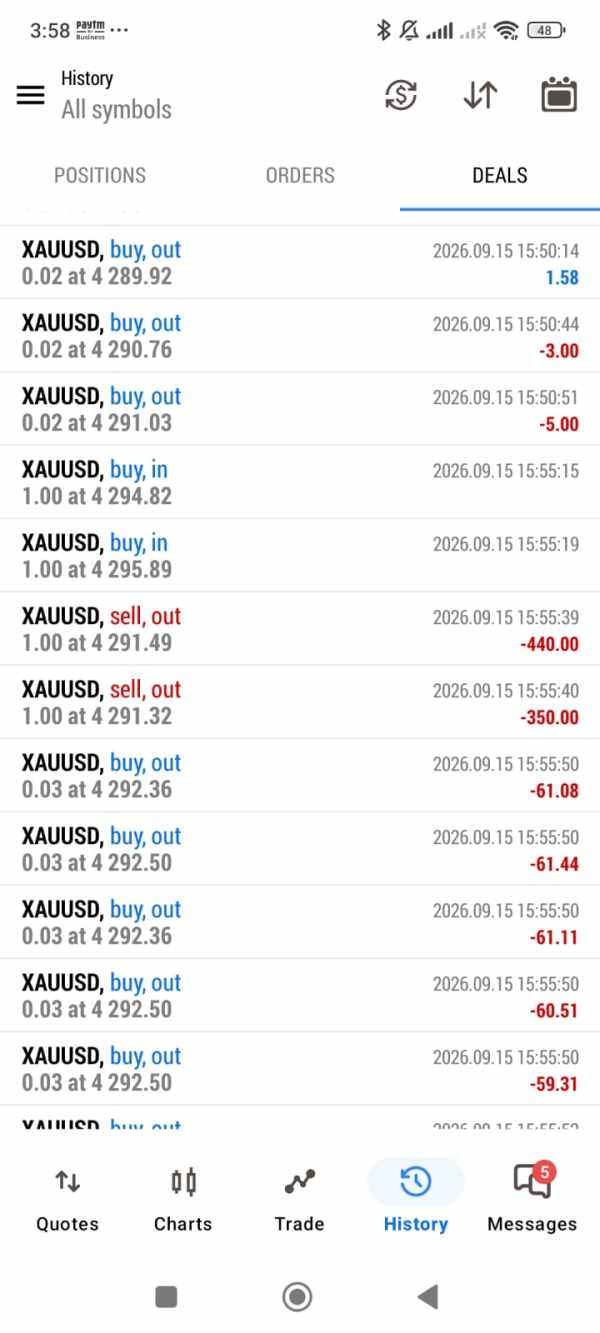
Task: Select the Deals tab
Action: coord(500,175)
